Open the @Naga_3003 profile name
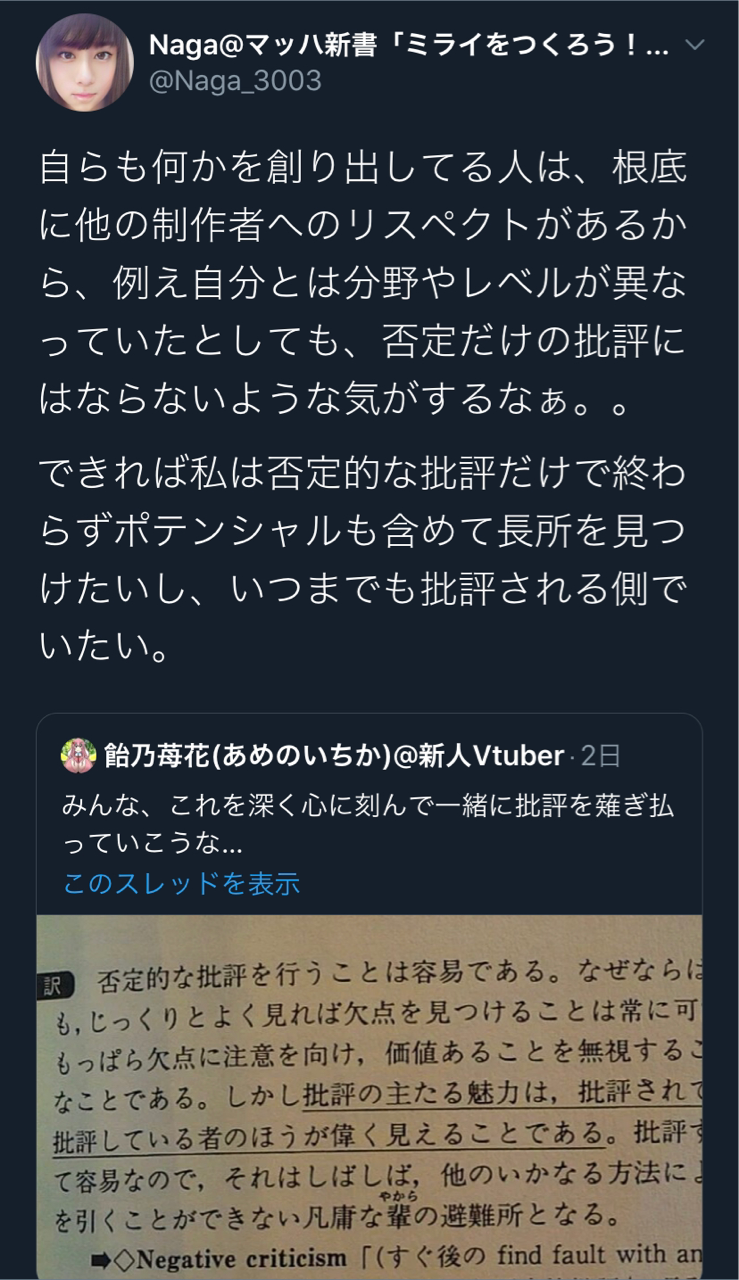This screenshot has width=739, height=1280. tap(235, 81)
